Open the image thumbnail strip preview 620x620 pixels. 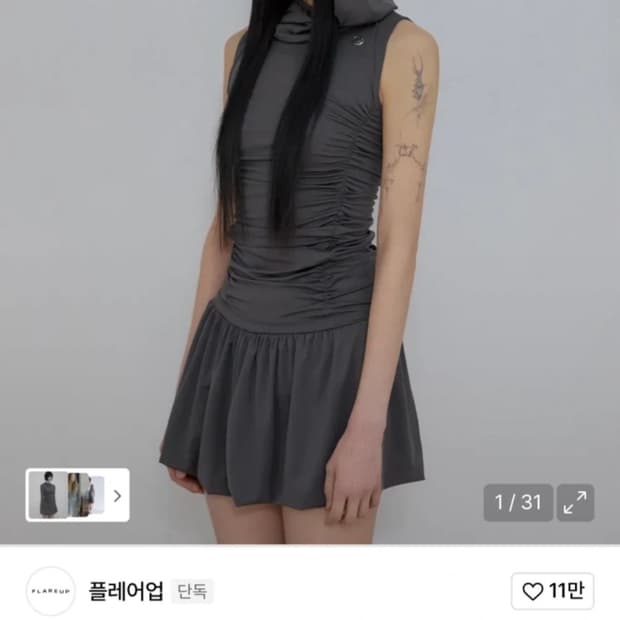[x=78, y=495]
